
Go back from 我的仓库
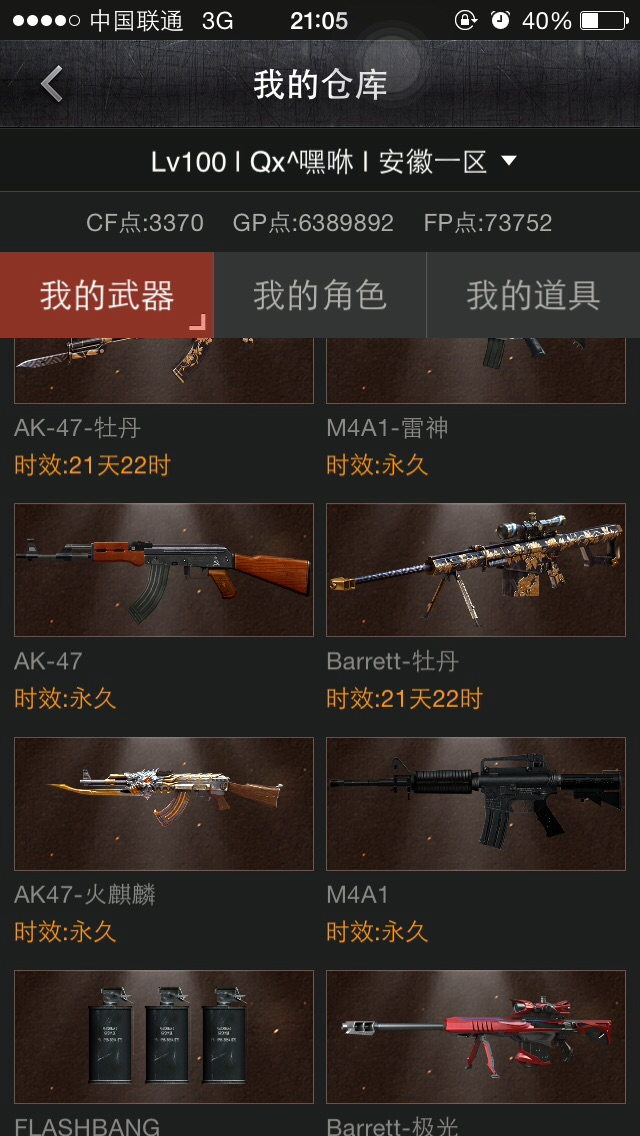pyautogui.click(x=51, y=84)
